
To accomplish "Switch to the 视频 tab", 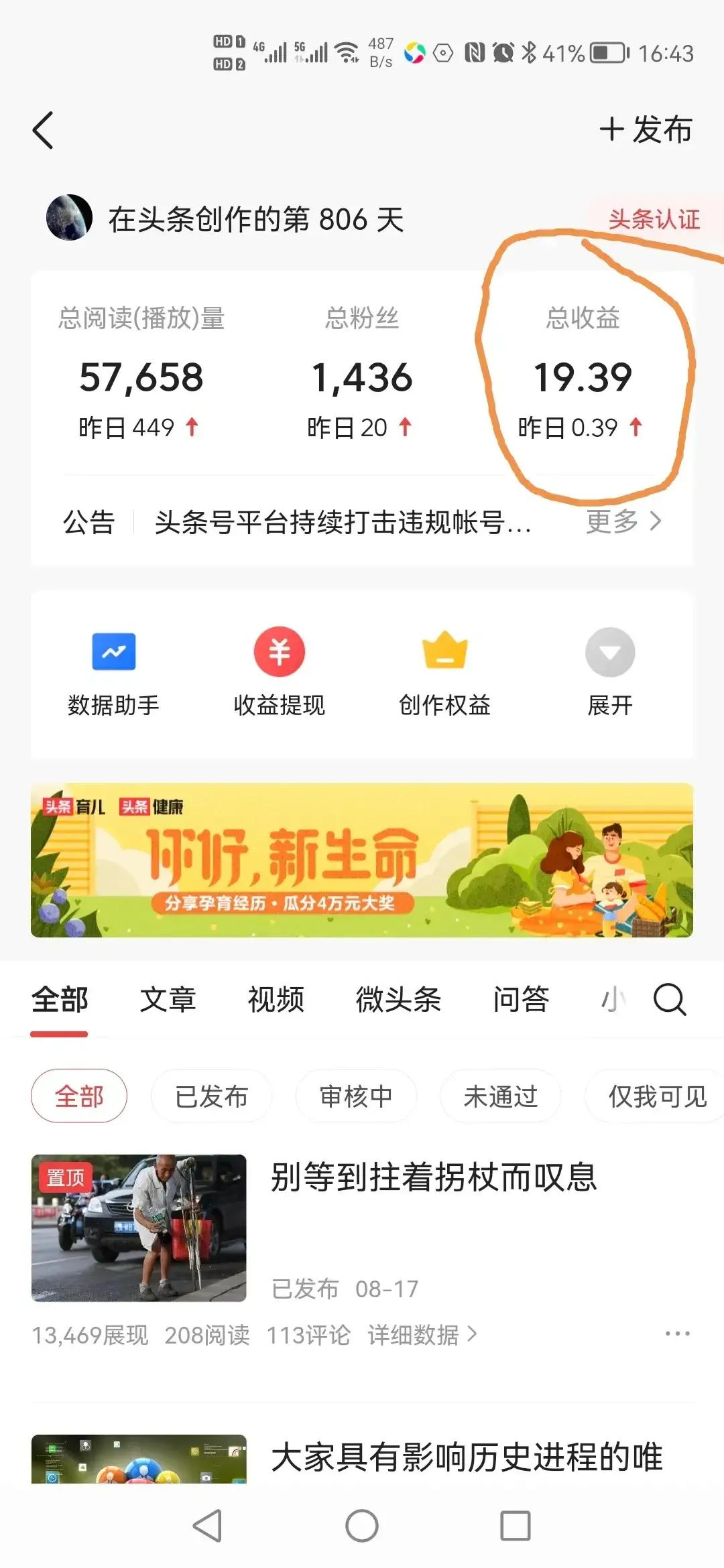I will 276,1000.
